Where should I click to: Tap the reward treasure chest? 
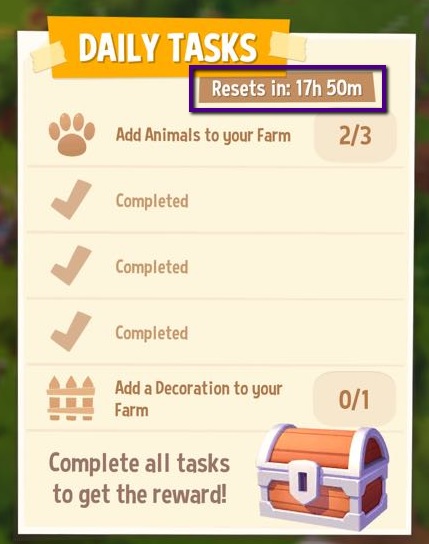(323, 478)
